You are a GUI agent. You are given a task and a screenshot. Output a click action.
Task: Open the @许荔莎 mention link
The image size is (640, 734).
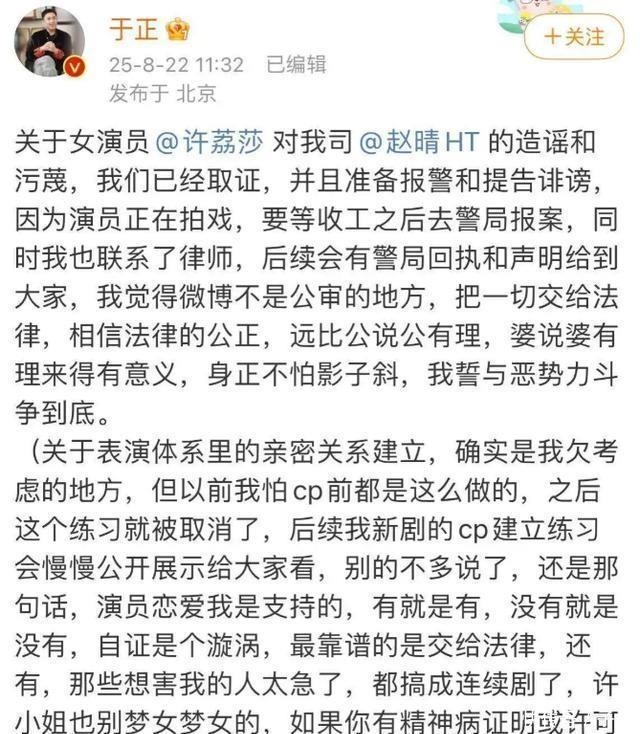coord(209,142)
